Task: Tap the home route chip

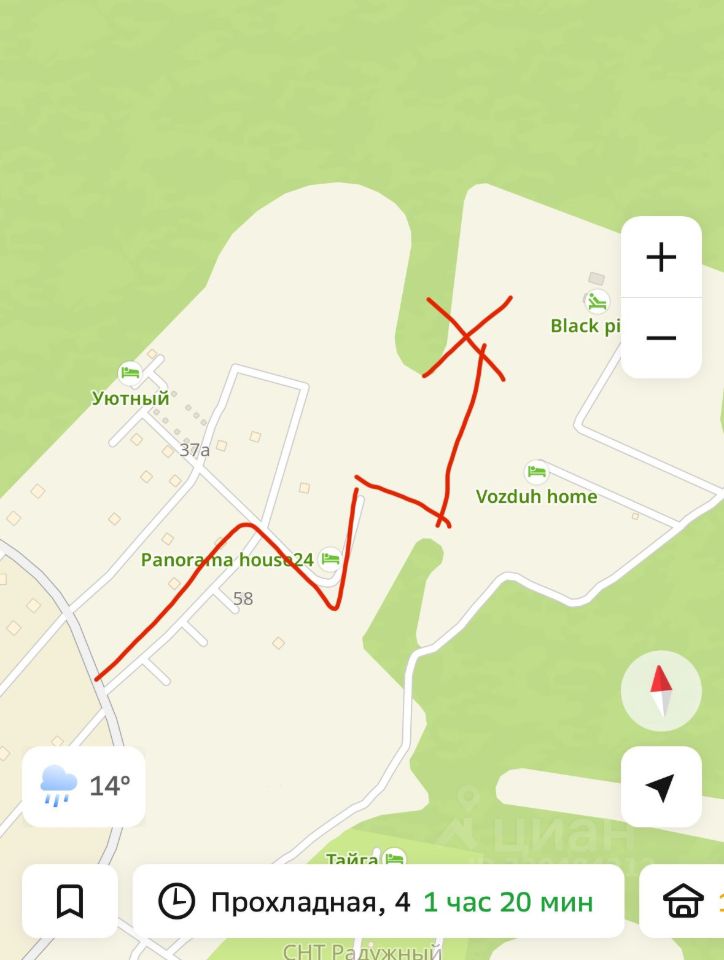Action: pyautogui.click(x=685, y=902)
